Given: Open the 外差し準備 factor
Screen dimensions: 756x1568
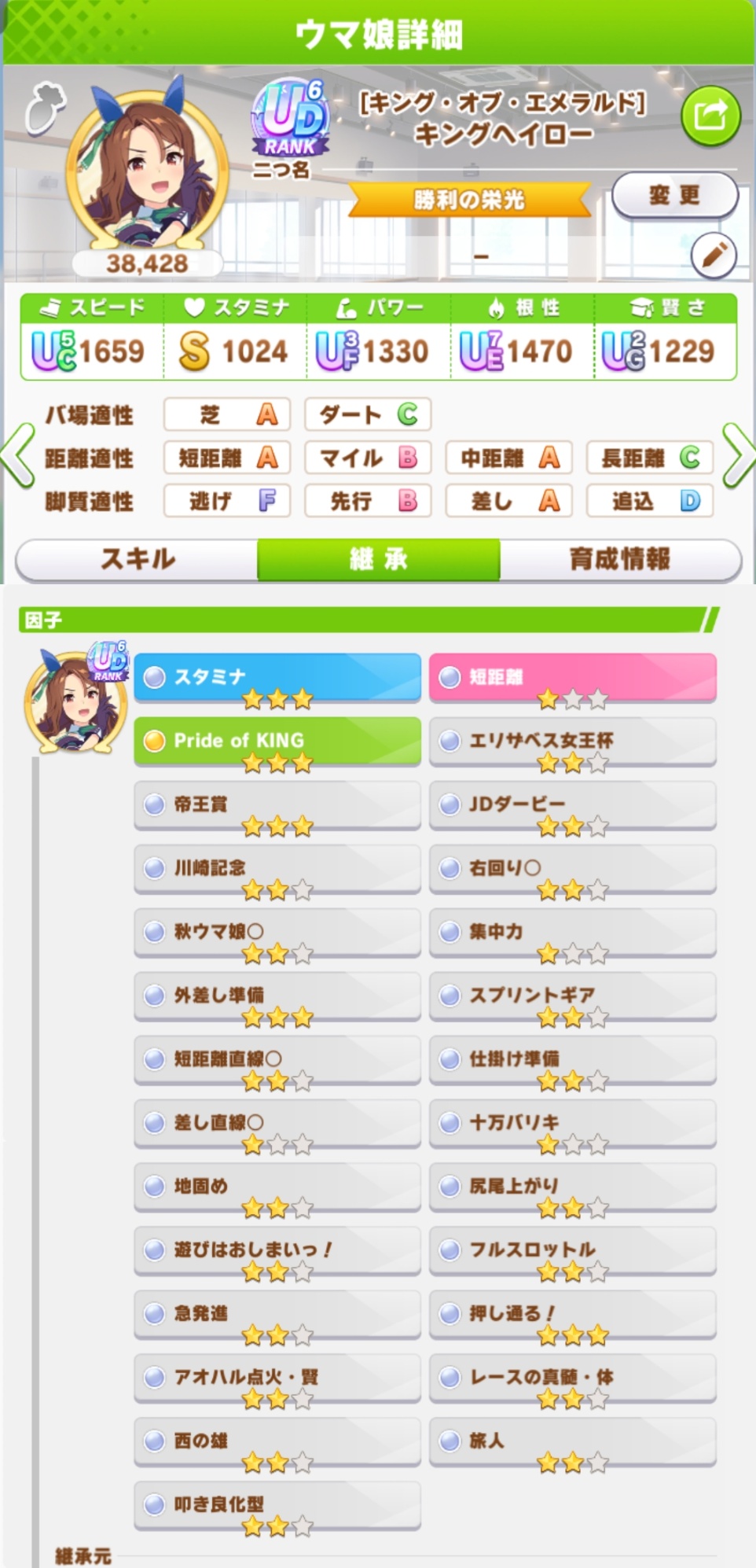Looking at the screenshot, I should (277, 996).
